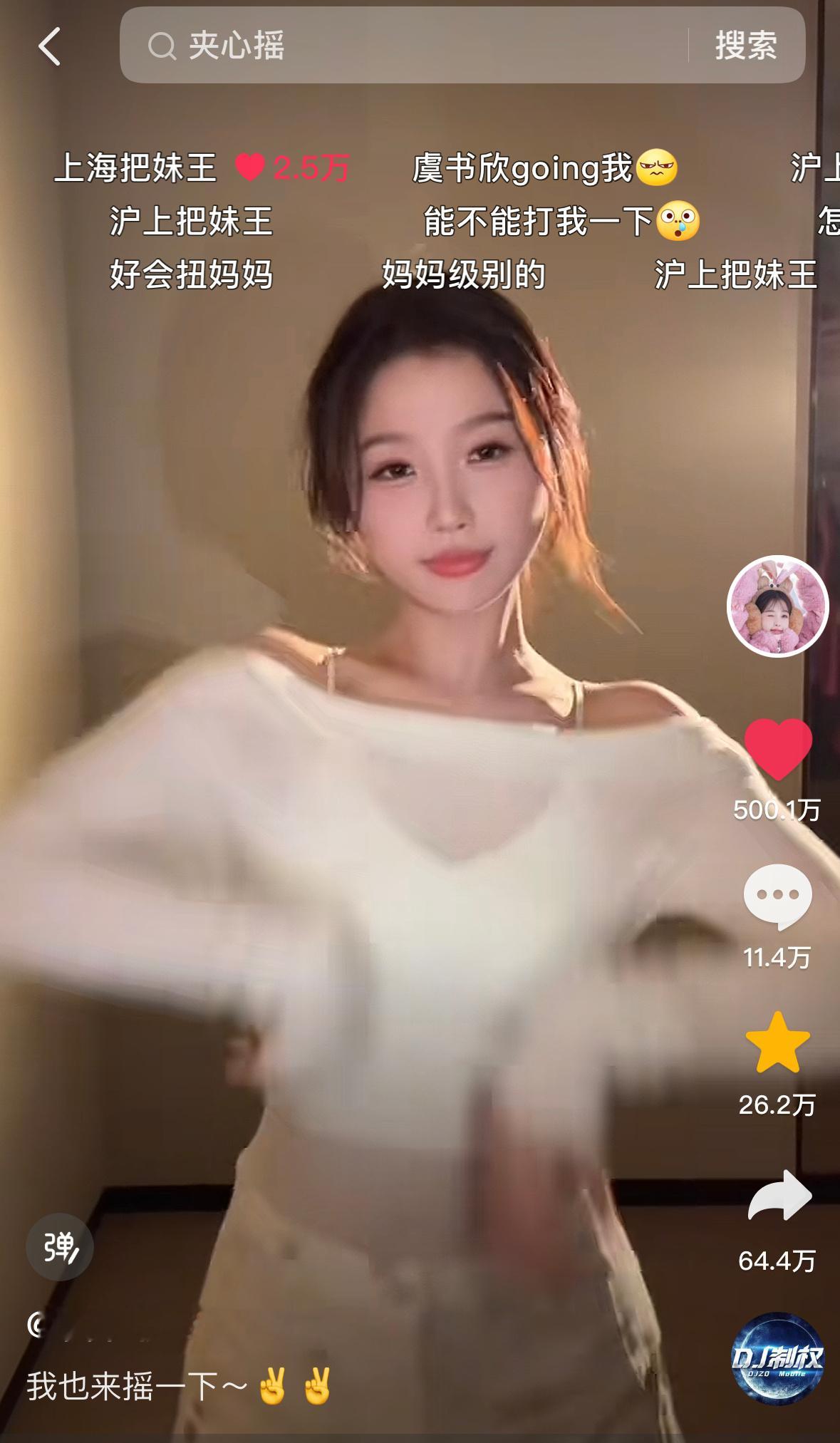Like the video with the heart icon
The width and height of the screenshot is (840, 1443).
[777, 750]
